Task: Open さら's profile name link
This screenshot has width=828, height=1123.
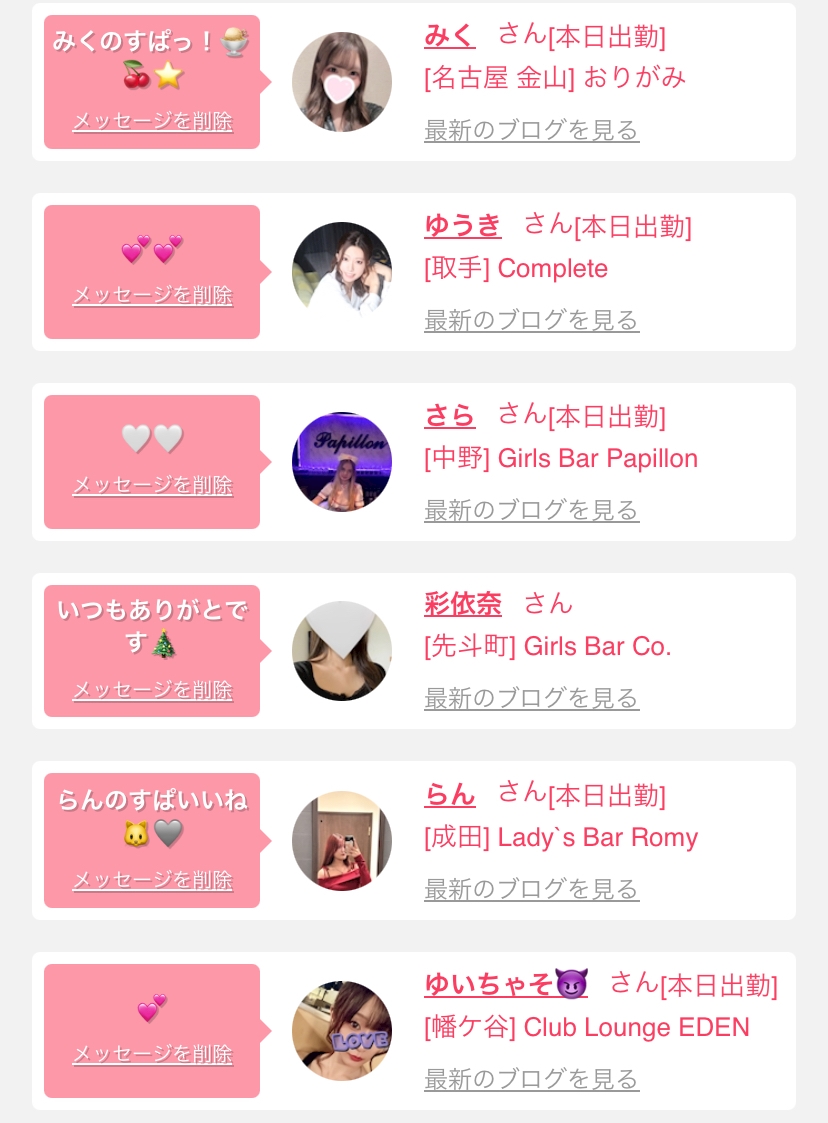Action: point(449,415)
